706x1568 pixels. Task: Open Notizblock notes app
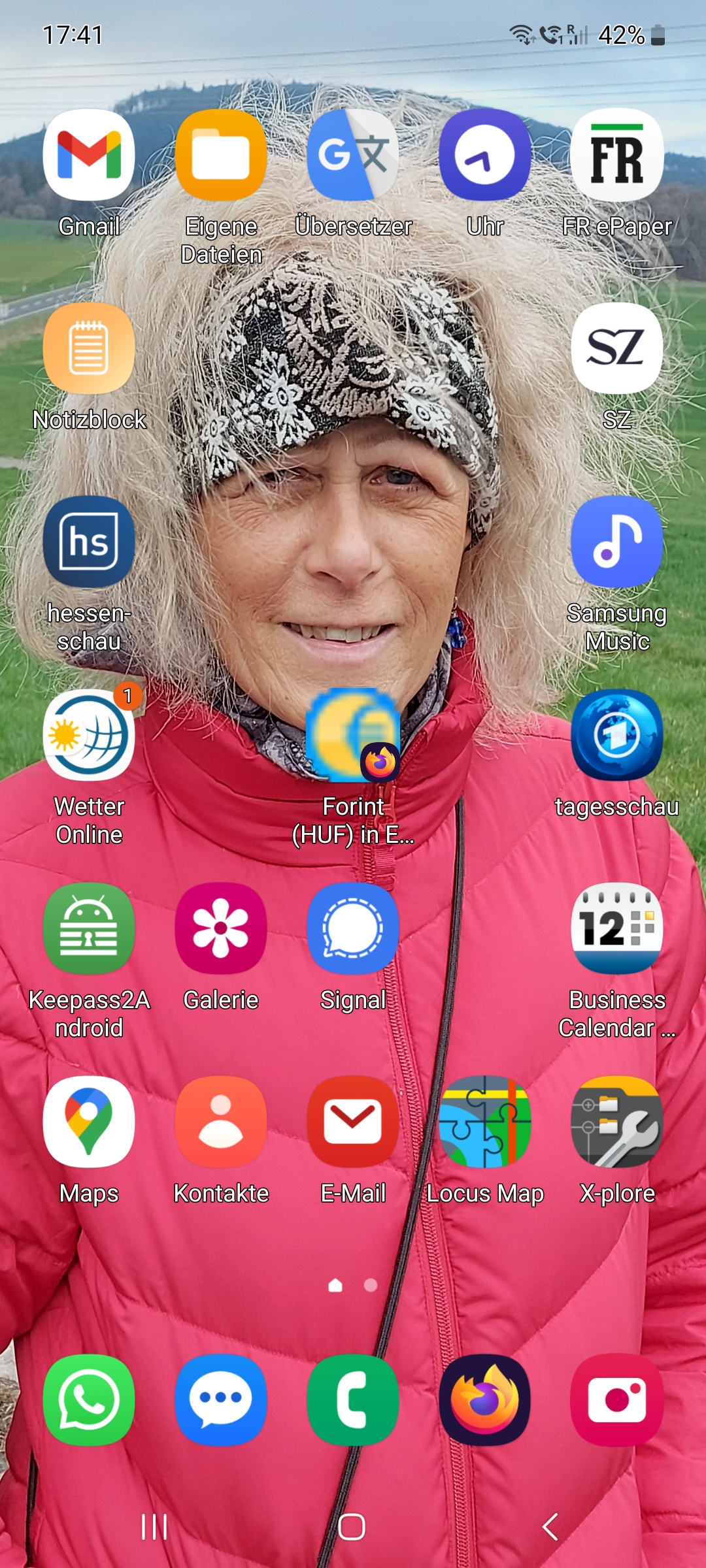pos(89,349)
